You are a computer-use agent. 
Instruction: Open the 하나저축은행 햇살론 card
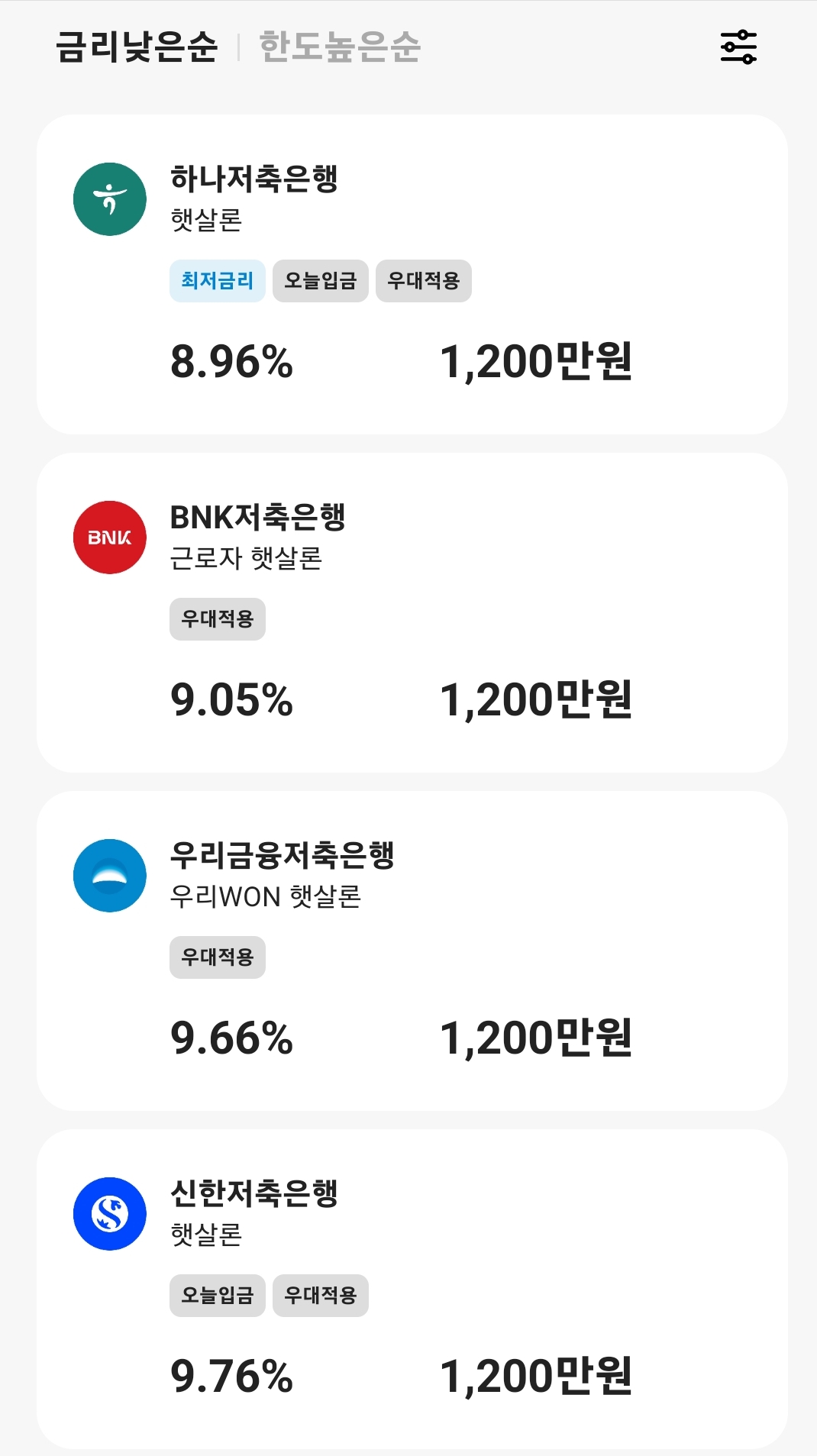point(412,275)
